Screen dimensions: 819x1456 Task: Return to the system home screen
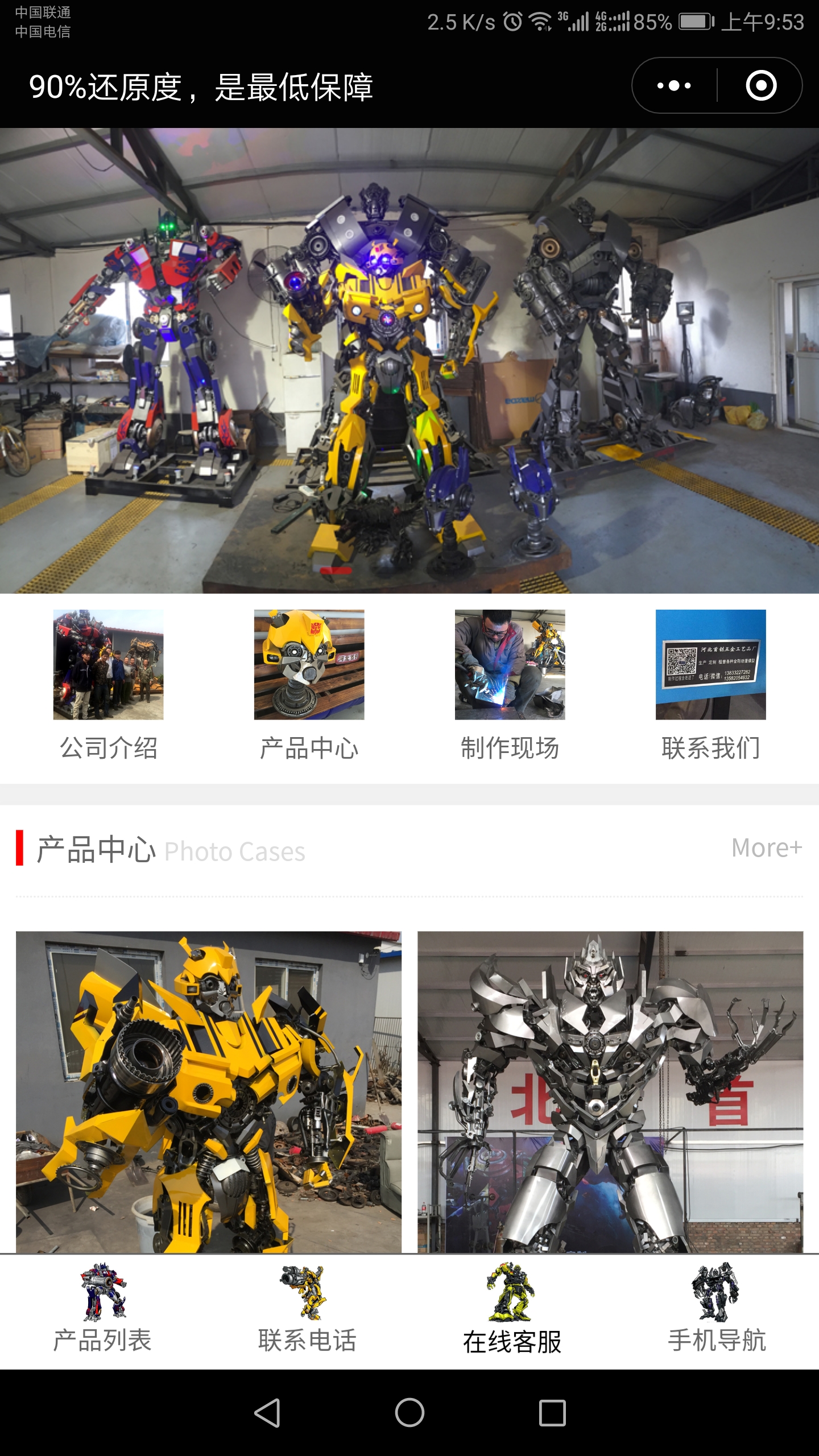point(409,1413)
